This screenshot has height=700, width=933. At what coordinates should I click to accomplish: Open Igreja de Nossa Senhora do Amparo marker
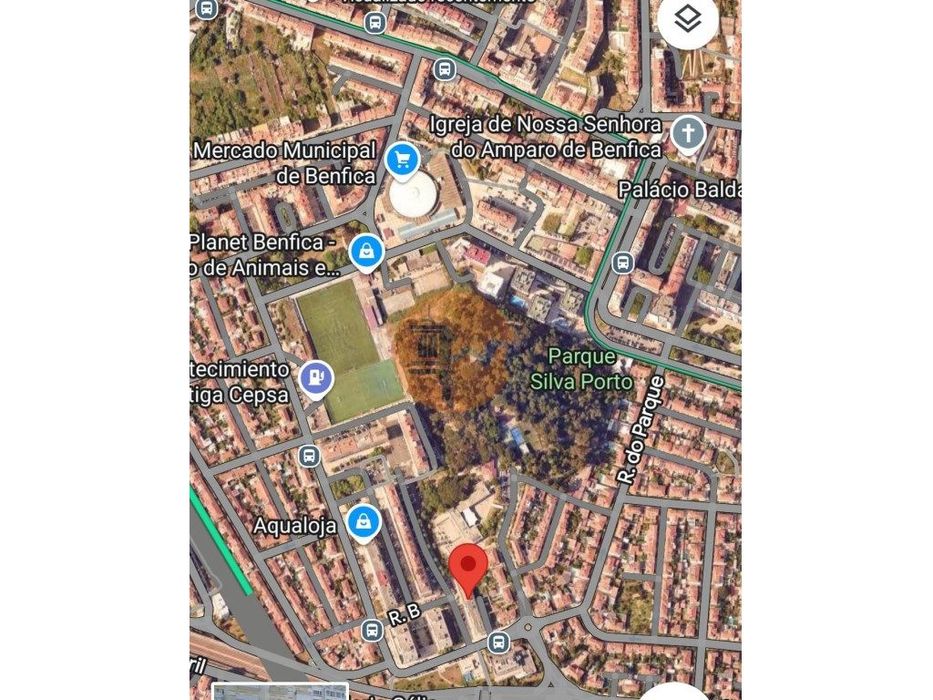tap(687, 133)
